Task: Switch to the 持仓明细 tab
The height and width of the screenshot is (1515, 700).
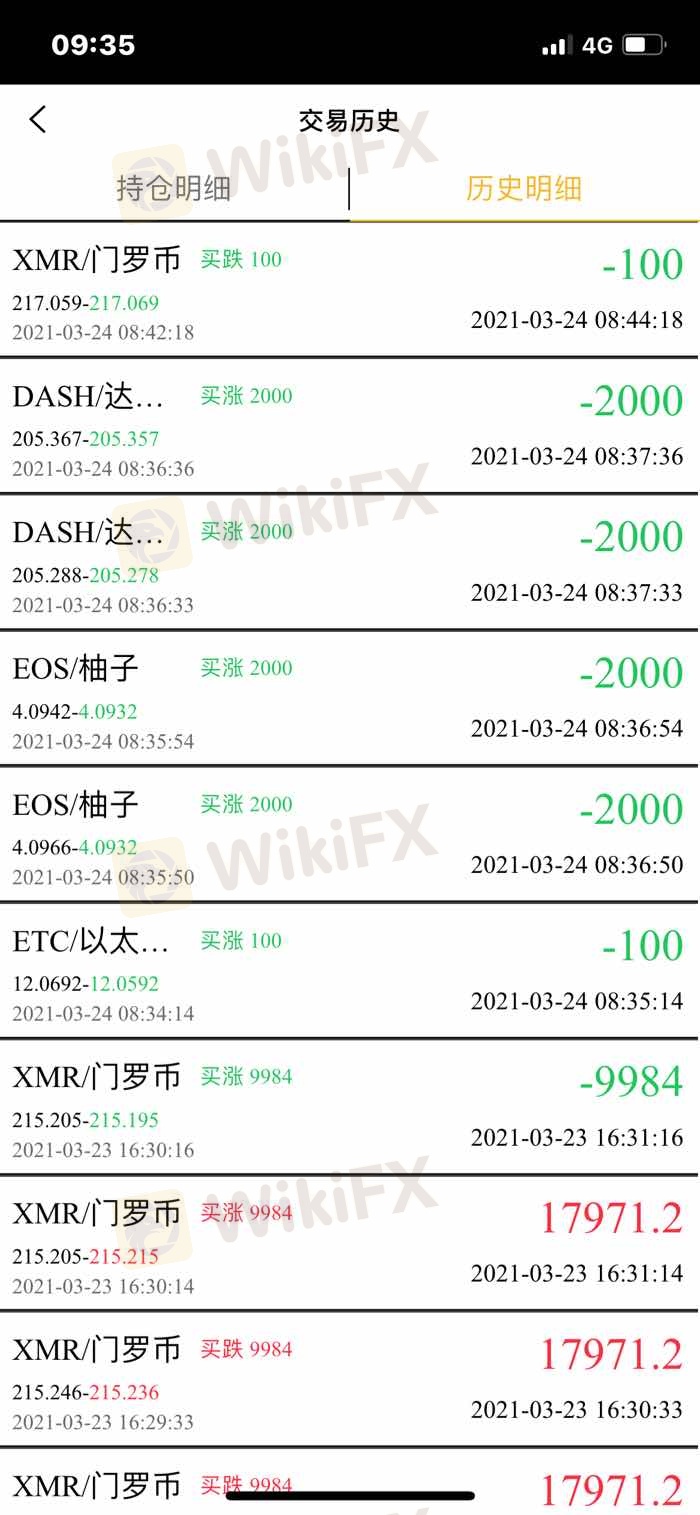Action: tap(174, 188)
